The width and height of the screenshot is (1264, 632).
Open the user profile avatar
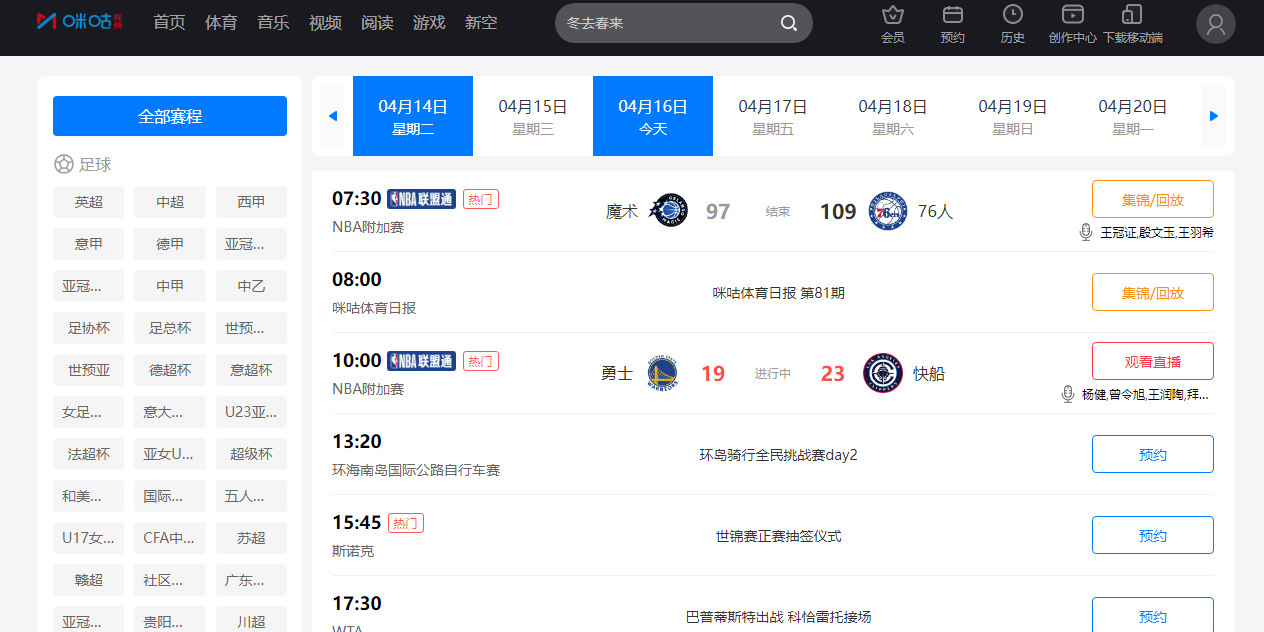click(1215, 24)
